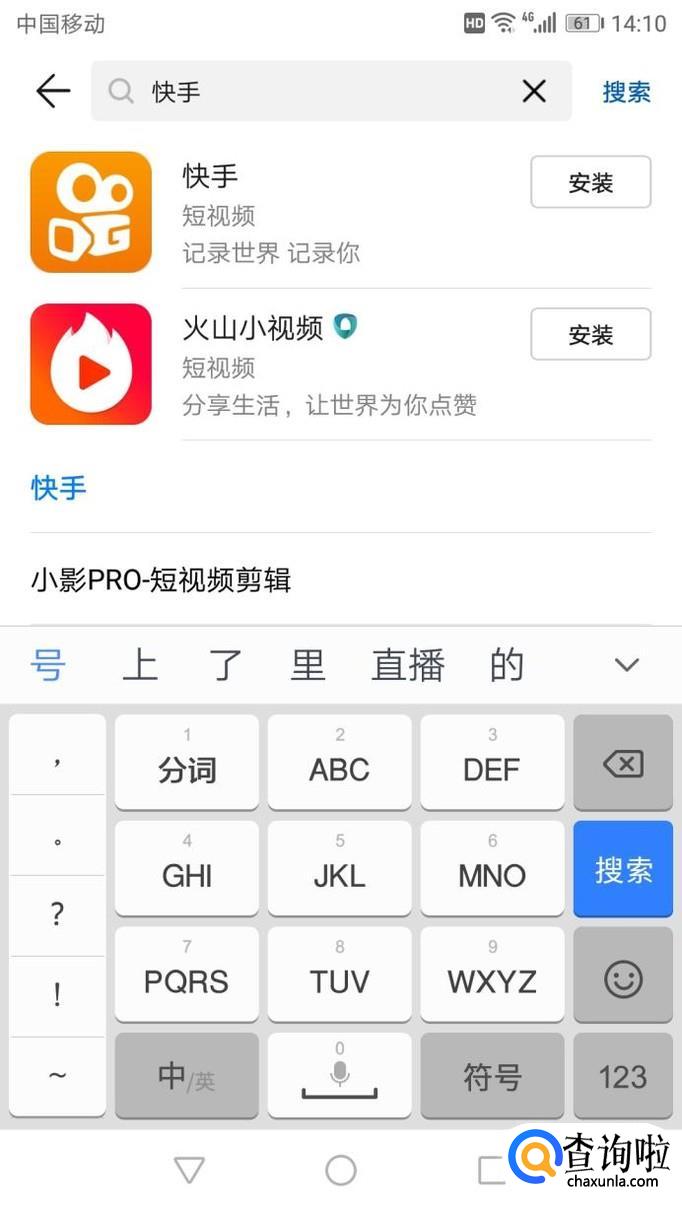Select the 小影PRO-短视频剪辑 suggestion

point(161,579)
